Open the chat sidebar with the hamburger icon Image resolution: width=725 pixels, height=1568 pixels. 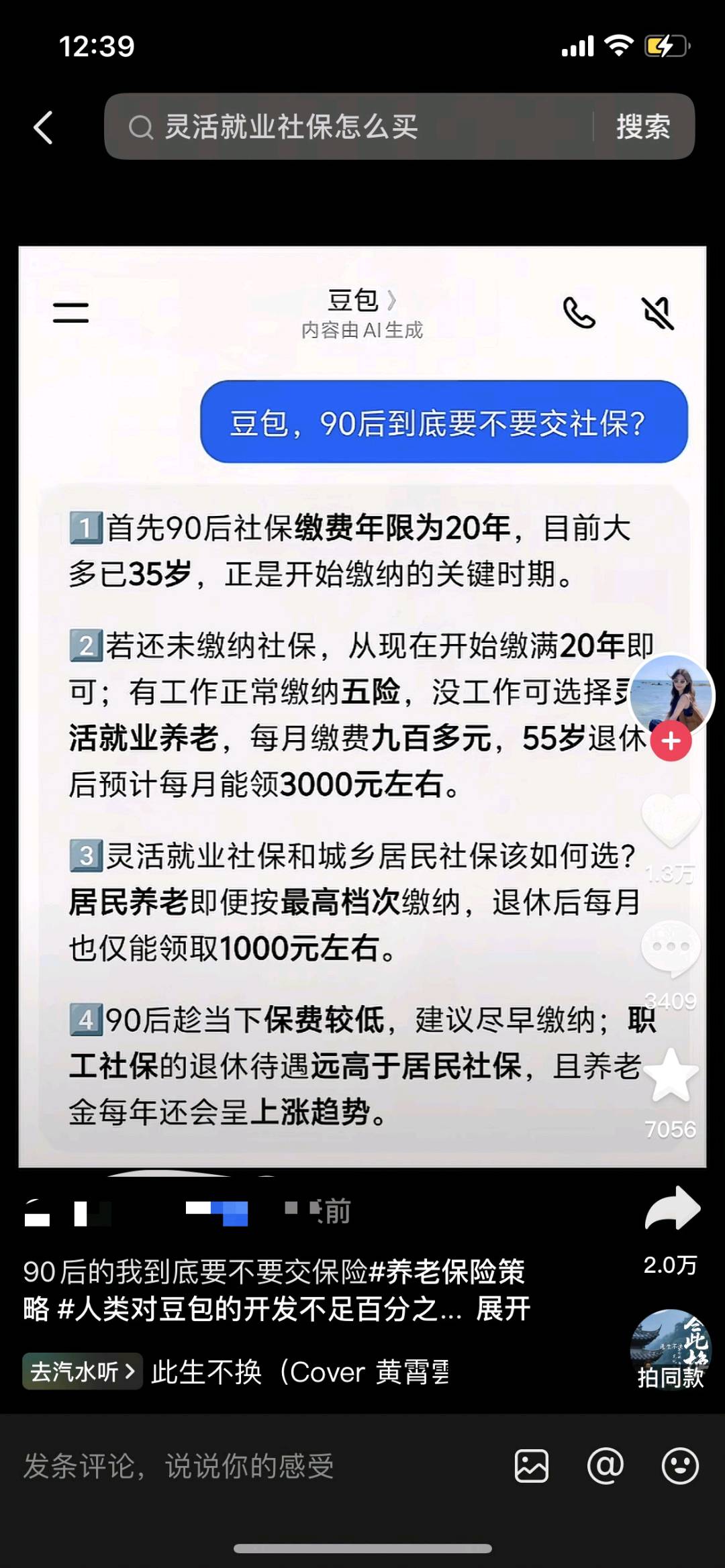click(x=69, y=312)
